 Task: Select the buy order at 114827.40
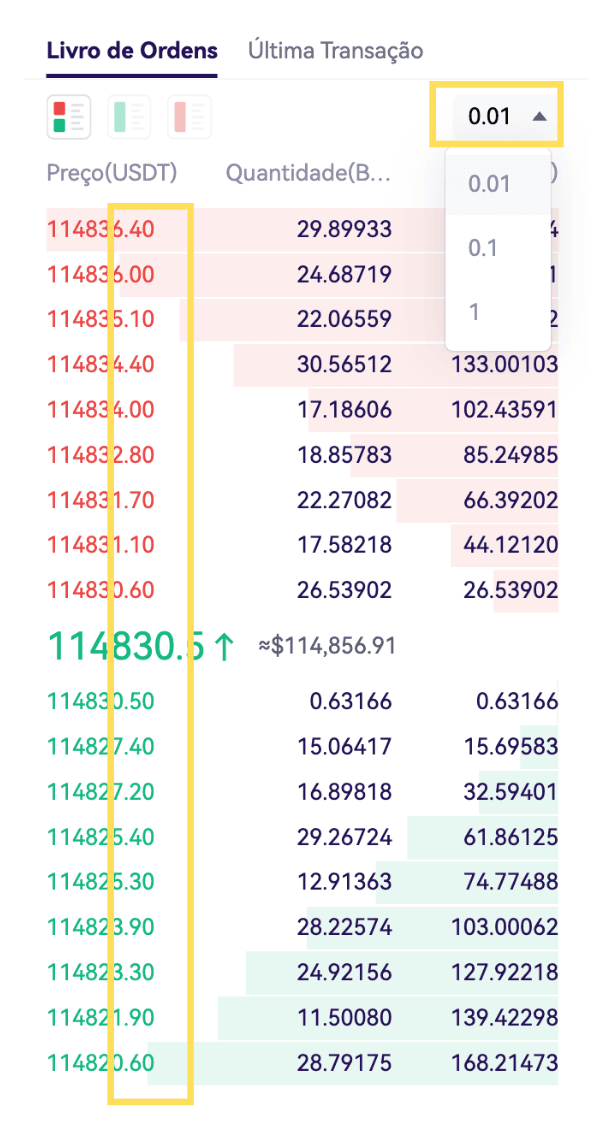101,746
